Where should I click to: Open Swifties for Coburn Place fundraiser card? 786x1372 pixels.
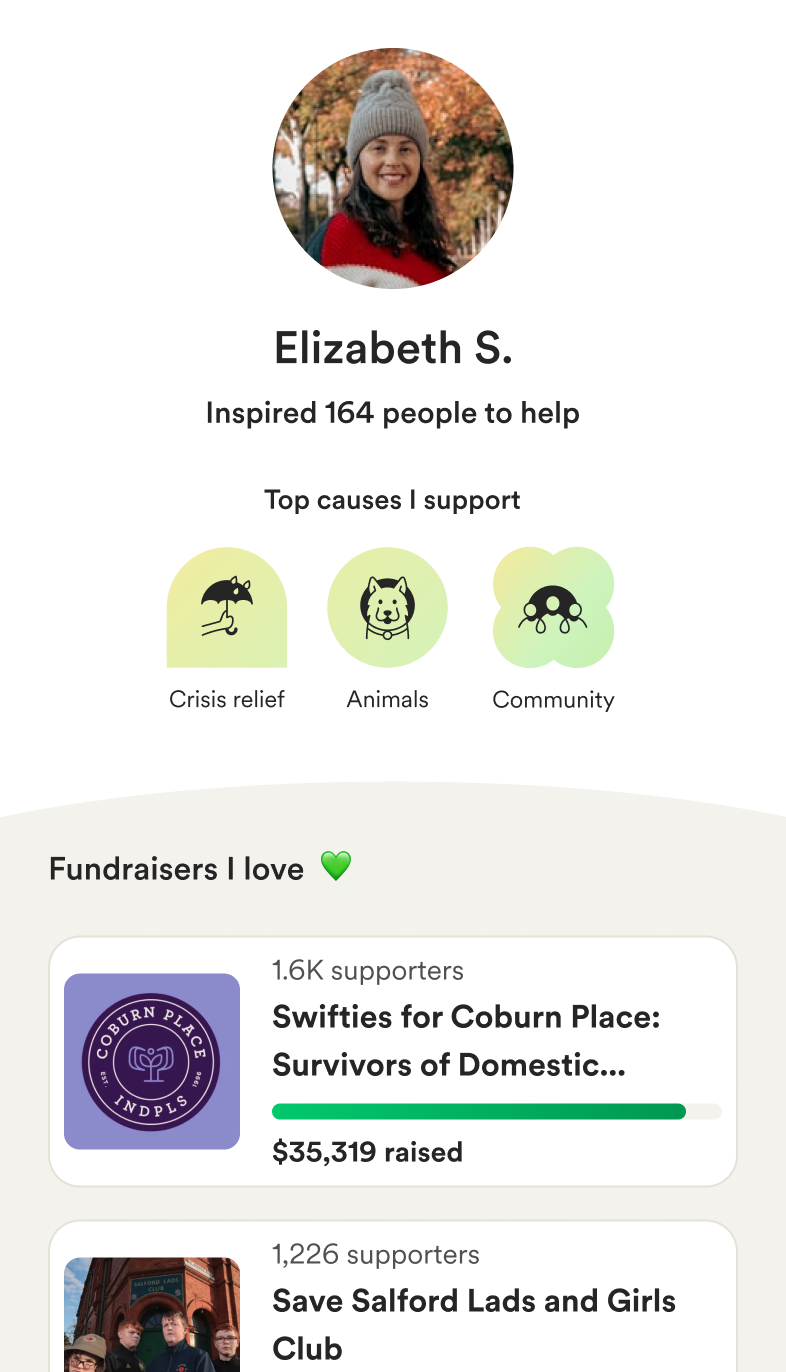[466, 1041]
